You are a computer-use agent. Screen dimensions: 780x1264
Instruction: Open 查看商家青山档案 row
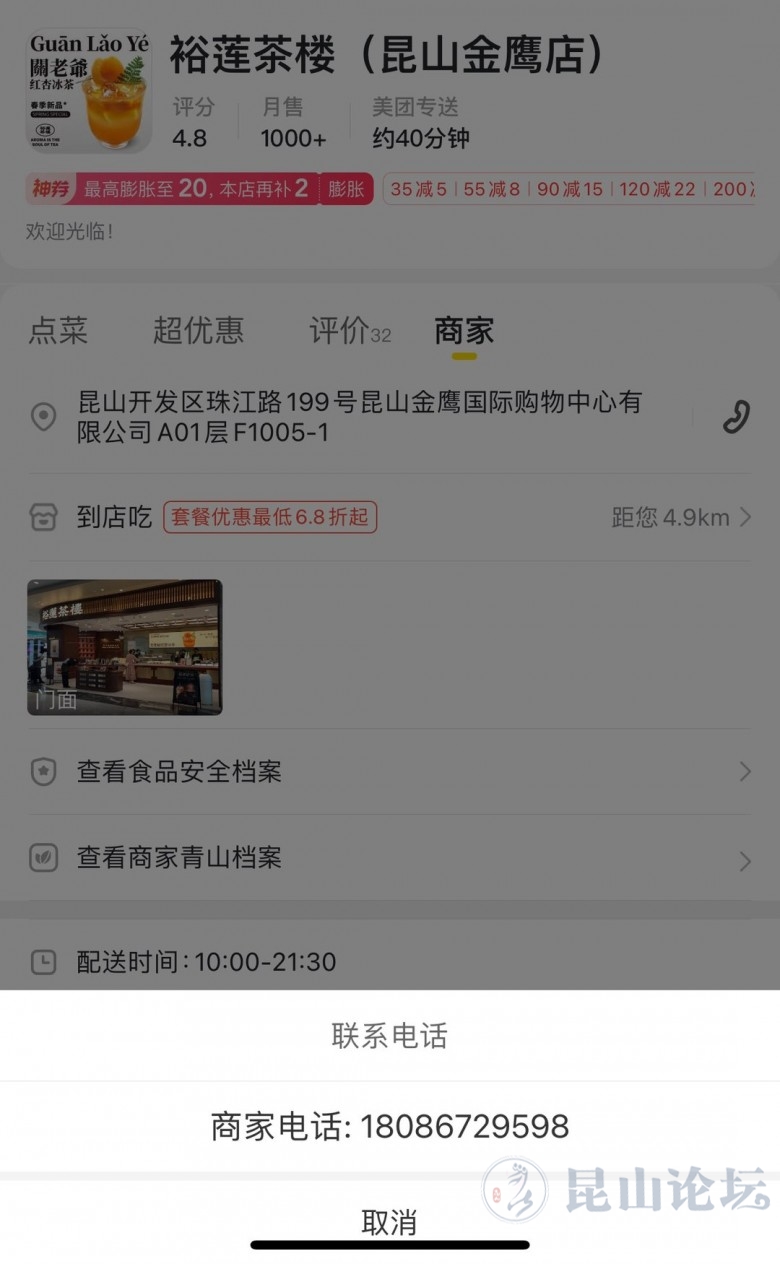coord(390,858)
